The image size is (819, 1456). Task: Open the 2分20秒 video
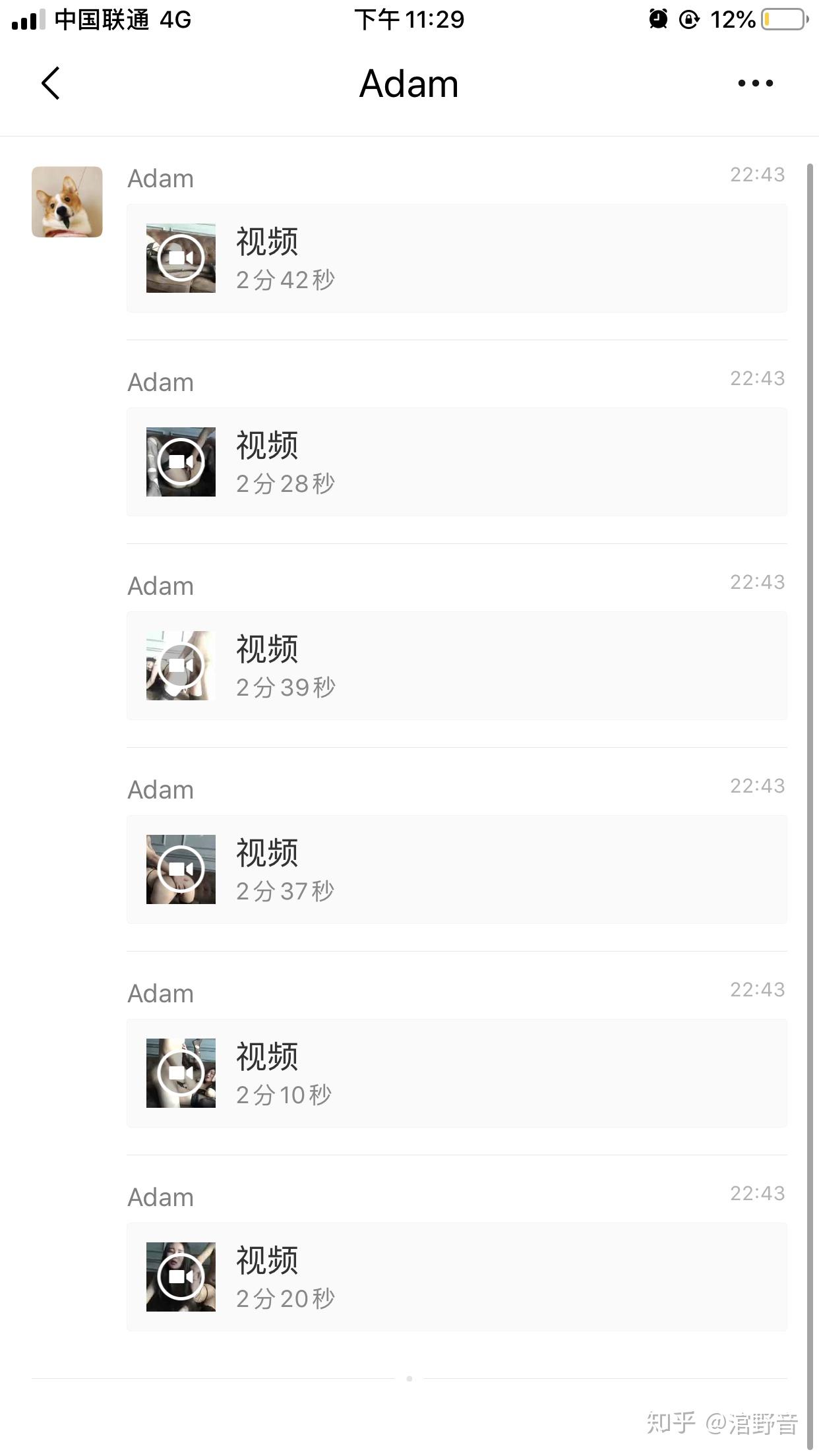tap(181, 1277)
